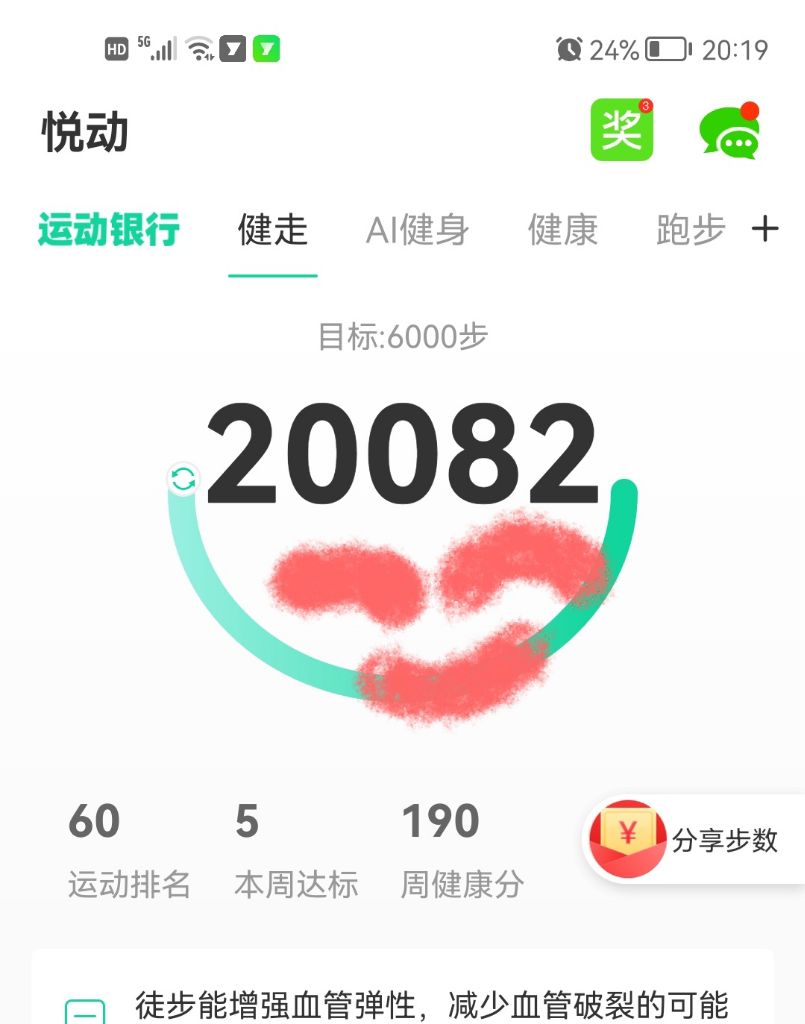The height and width of the screenshot is (1024, 805).
Task: Open the messages chat bubble icon
Action: (x=729, y=131)
